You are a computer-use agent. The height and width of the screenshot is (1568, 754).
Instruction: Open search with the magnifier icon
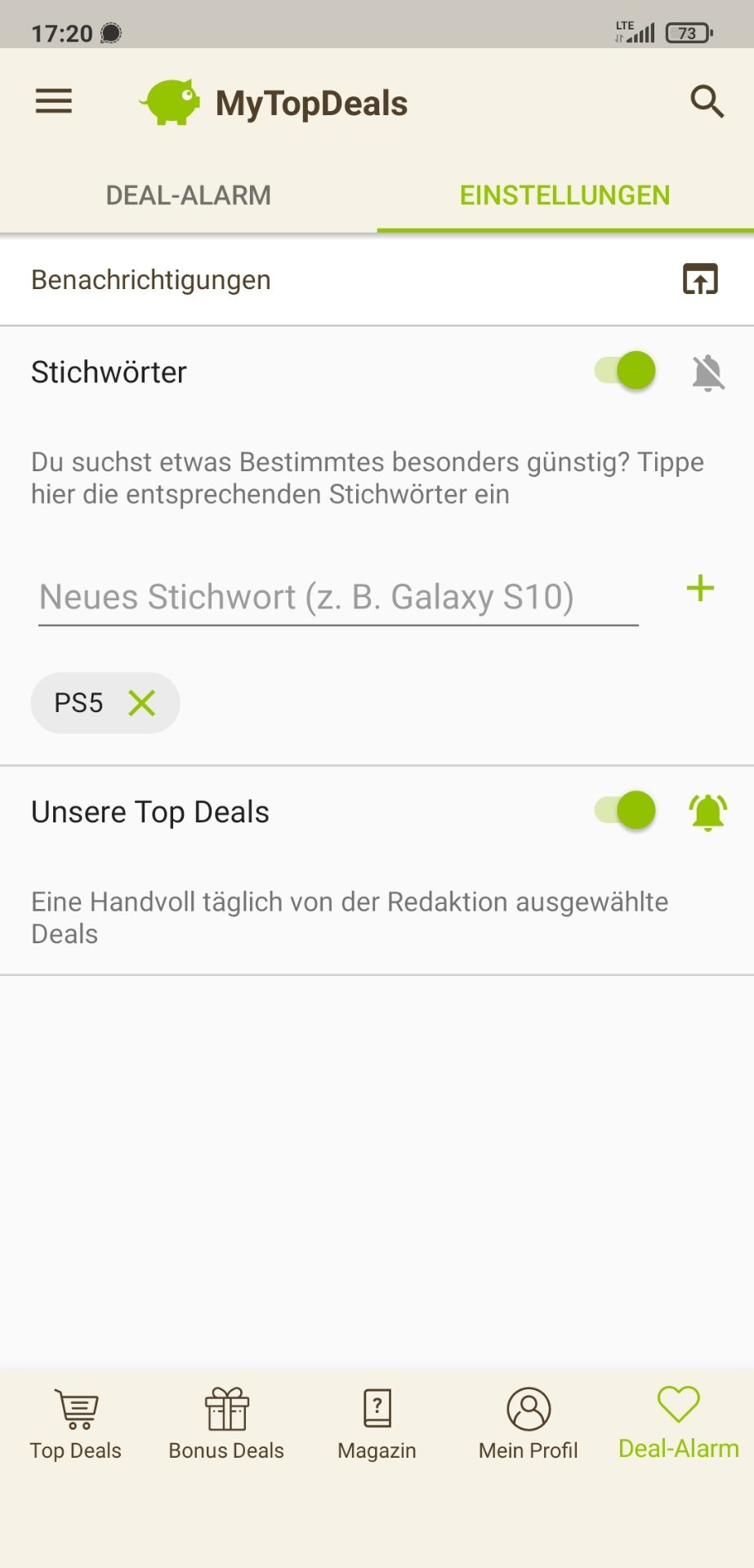click(707, 102)
